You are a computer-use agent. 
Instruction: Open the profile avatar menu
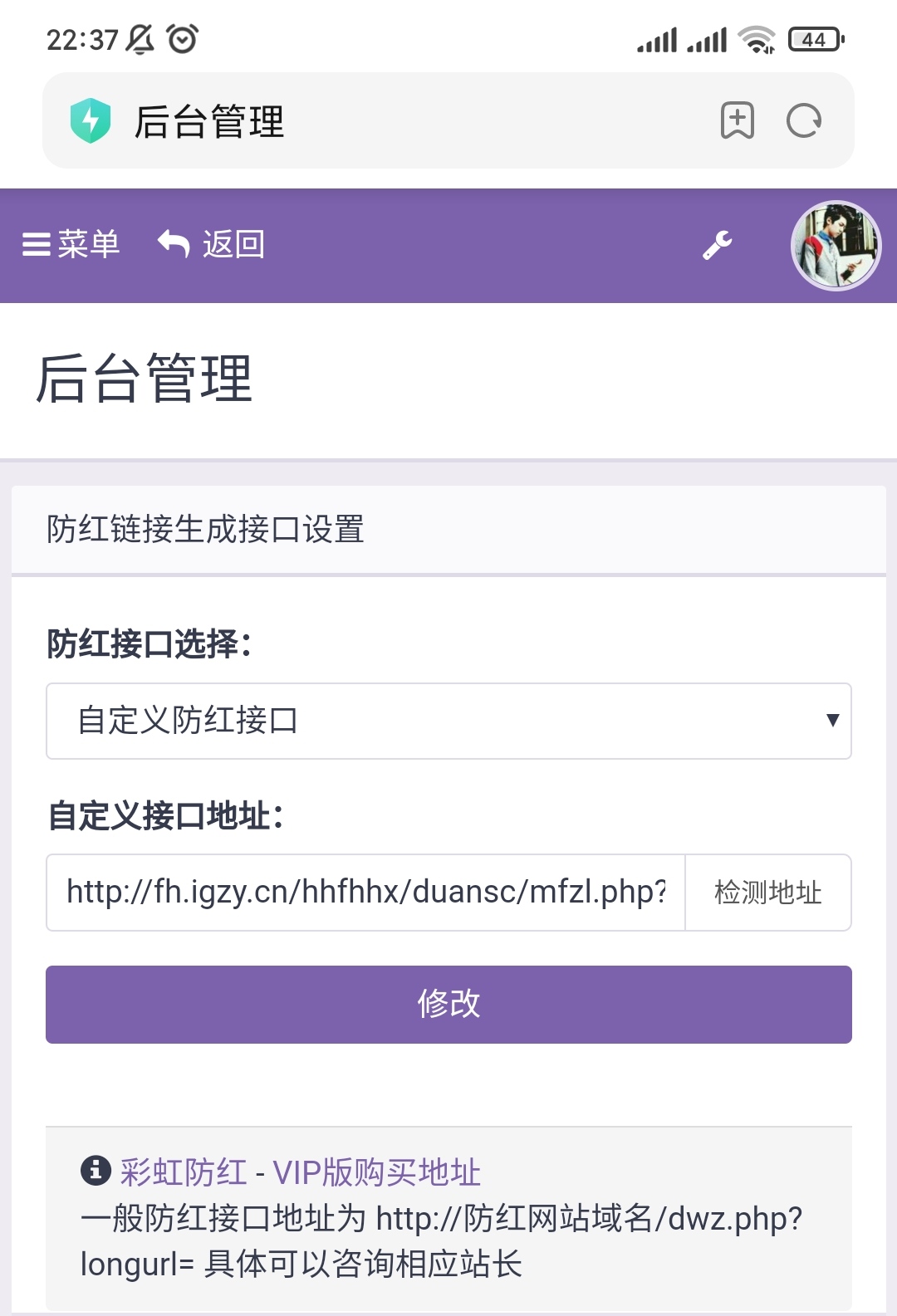(836, 246)
